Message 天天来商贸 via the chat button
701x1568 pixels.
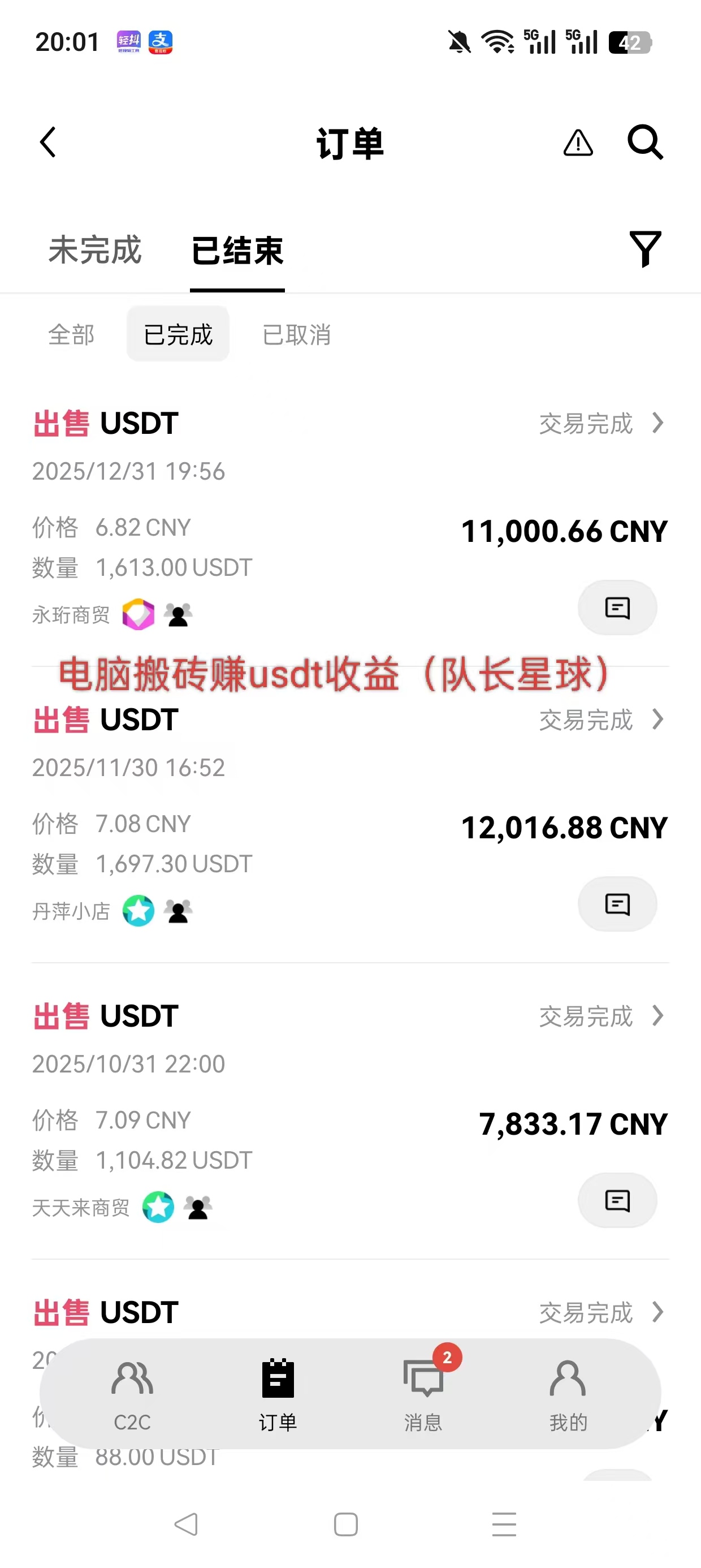point(617,1200)
